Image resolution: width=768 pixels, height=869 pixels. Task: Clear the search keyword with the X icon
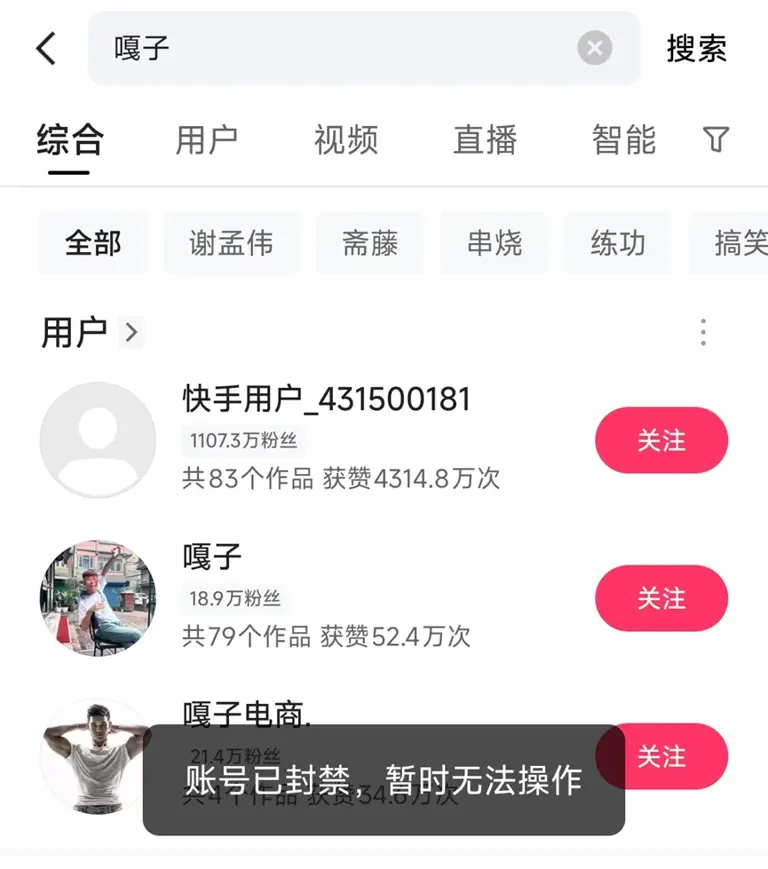tap(594, 48)
